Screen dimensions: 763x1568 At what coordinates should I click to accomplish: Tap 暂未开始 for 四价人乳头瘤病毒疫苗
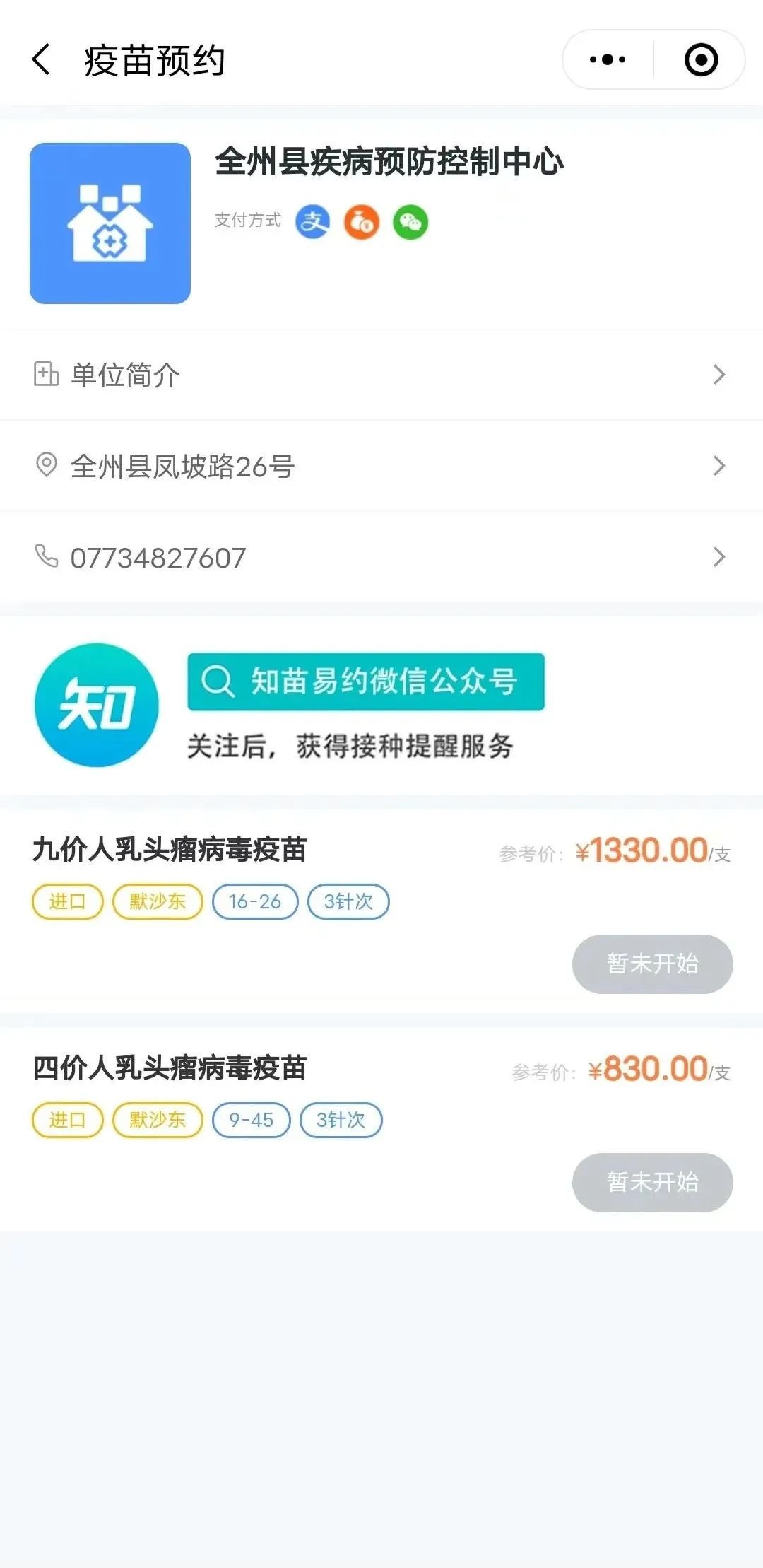[652, 1182]
